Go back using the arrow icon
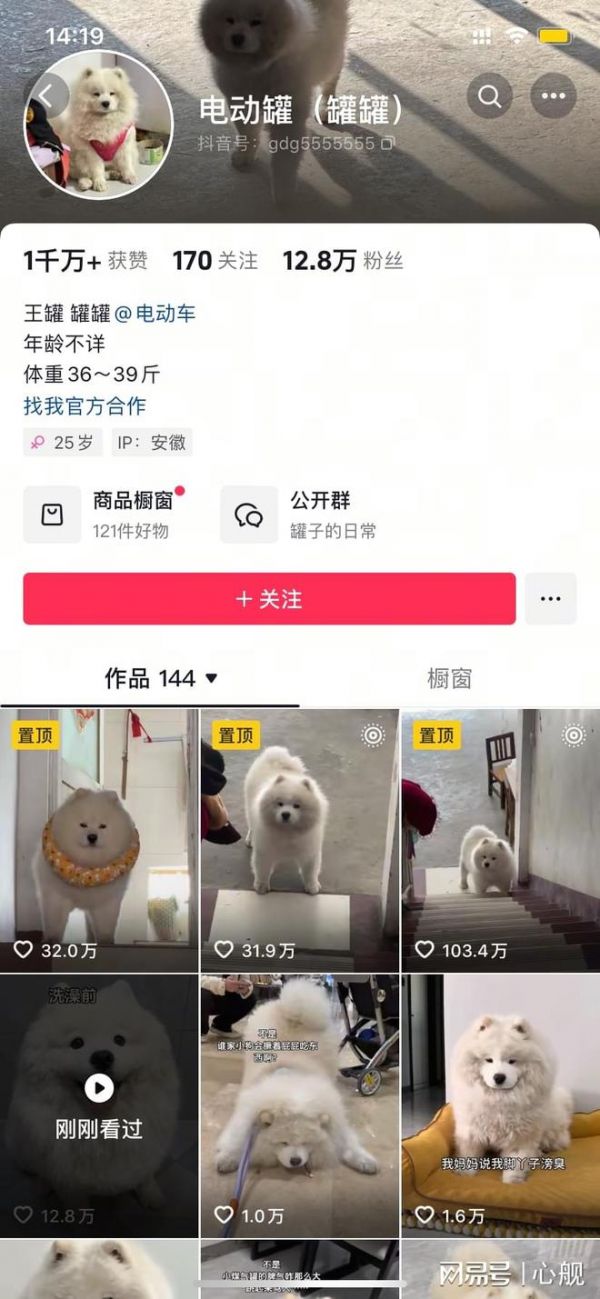 pos(46,96)
